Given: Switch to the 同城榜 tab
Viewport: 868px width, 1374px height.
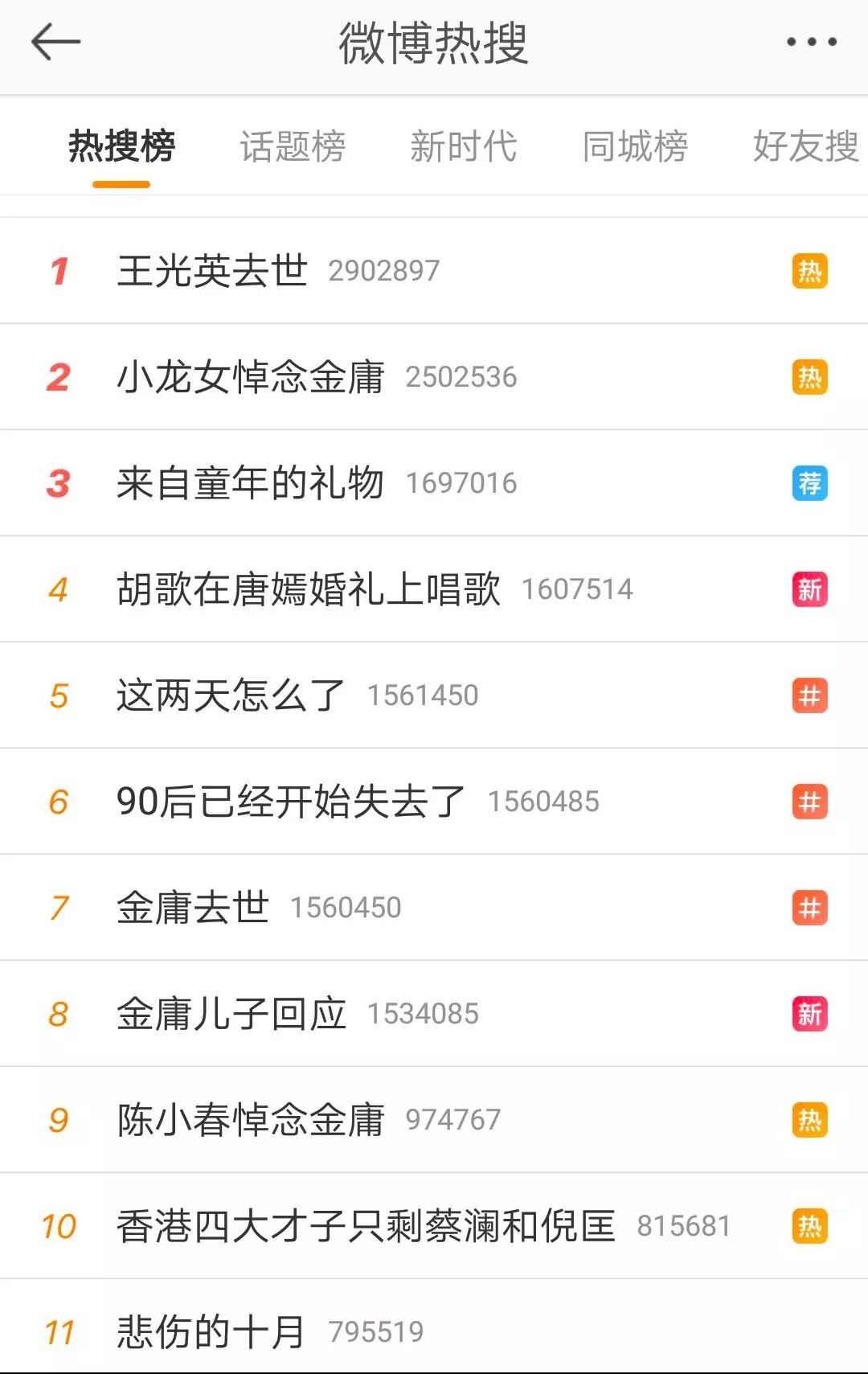Looking at the screenshot, I should (x=635, y=146).
